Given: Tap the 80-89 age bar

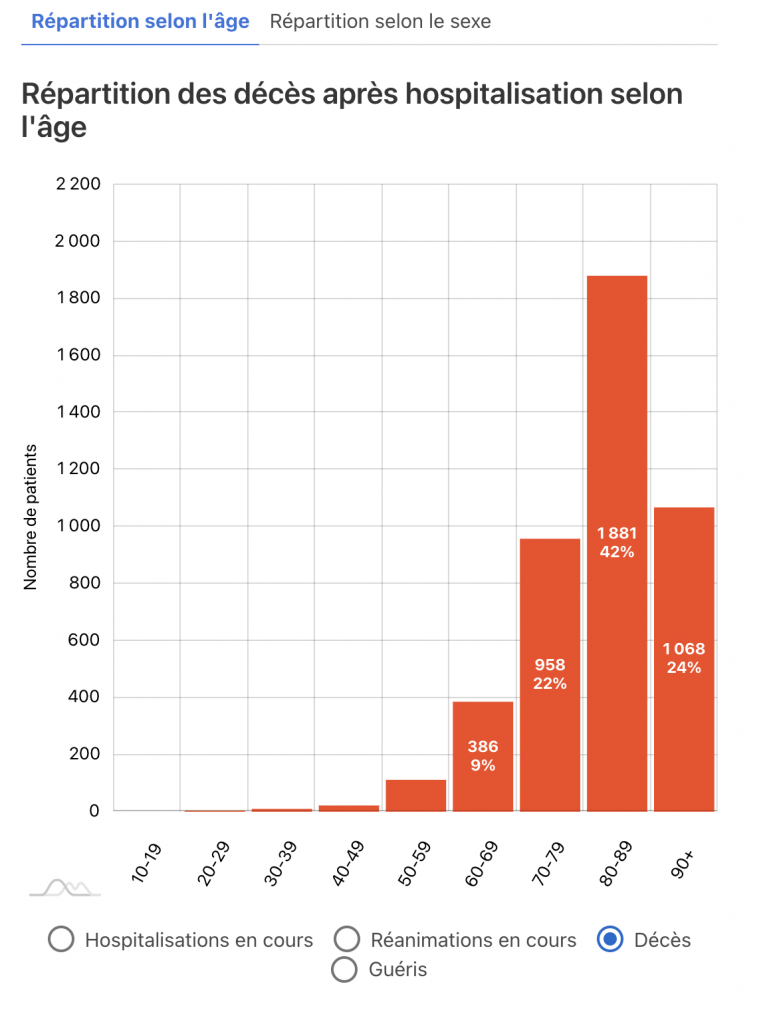Looking at the screenshot, I should click(617, 543).
